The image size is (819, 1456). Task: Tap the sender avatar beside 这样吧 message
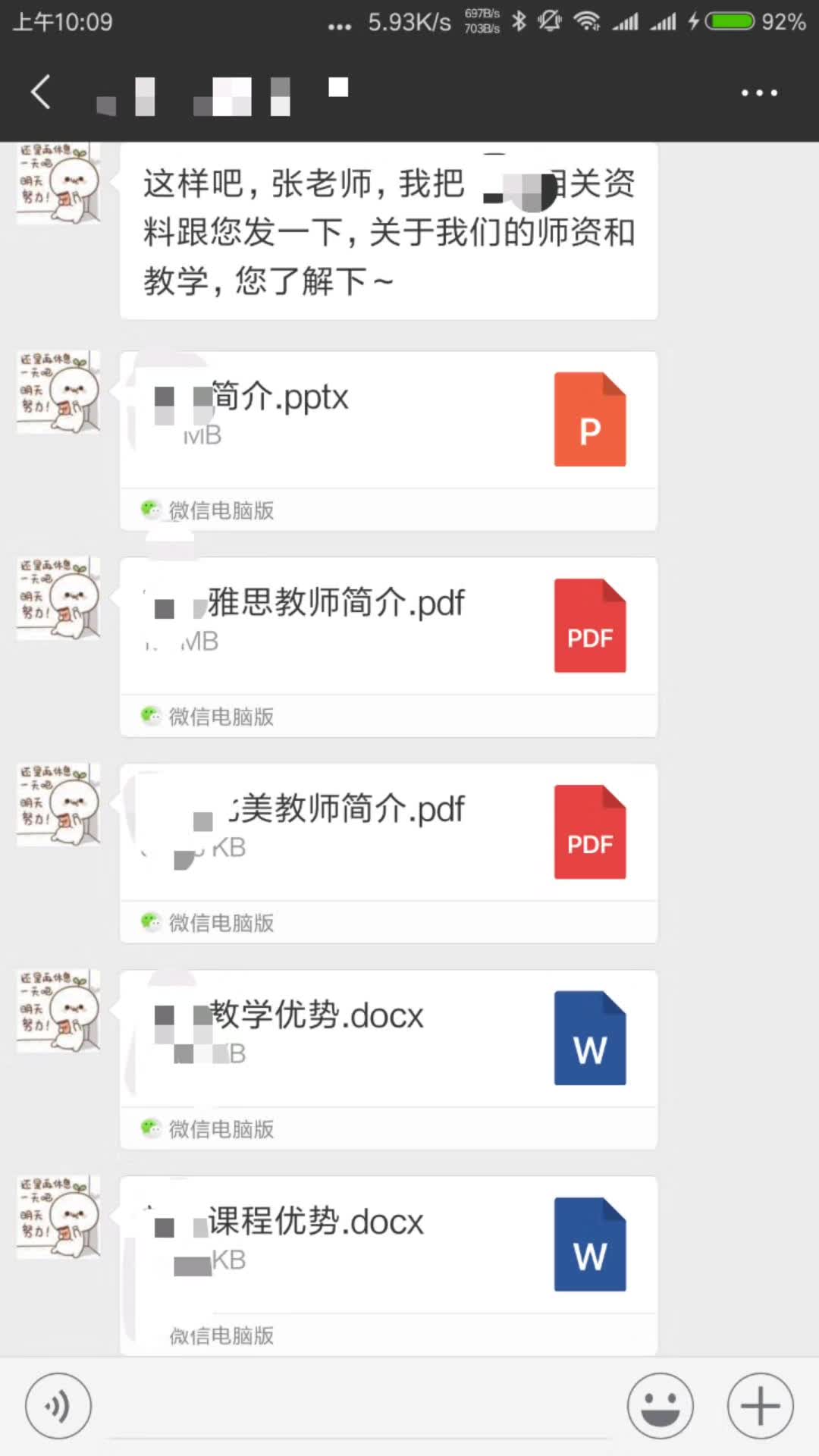point(58,184)
